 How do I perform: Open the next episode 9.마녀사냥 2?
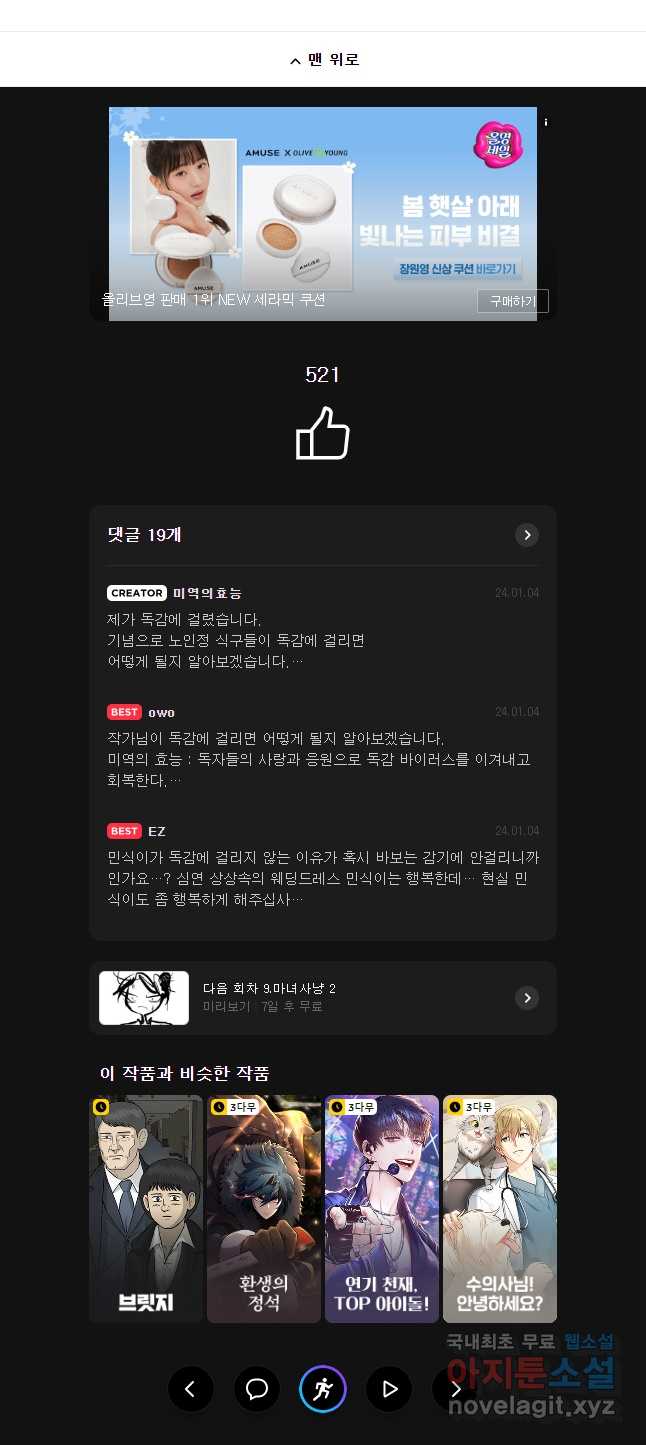point(322,998)
